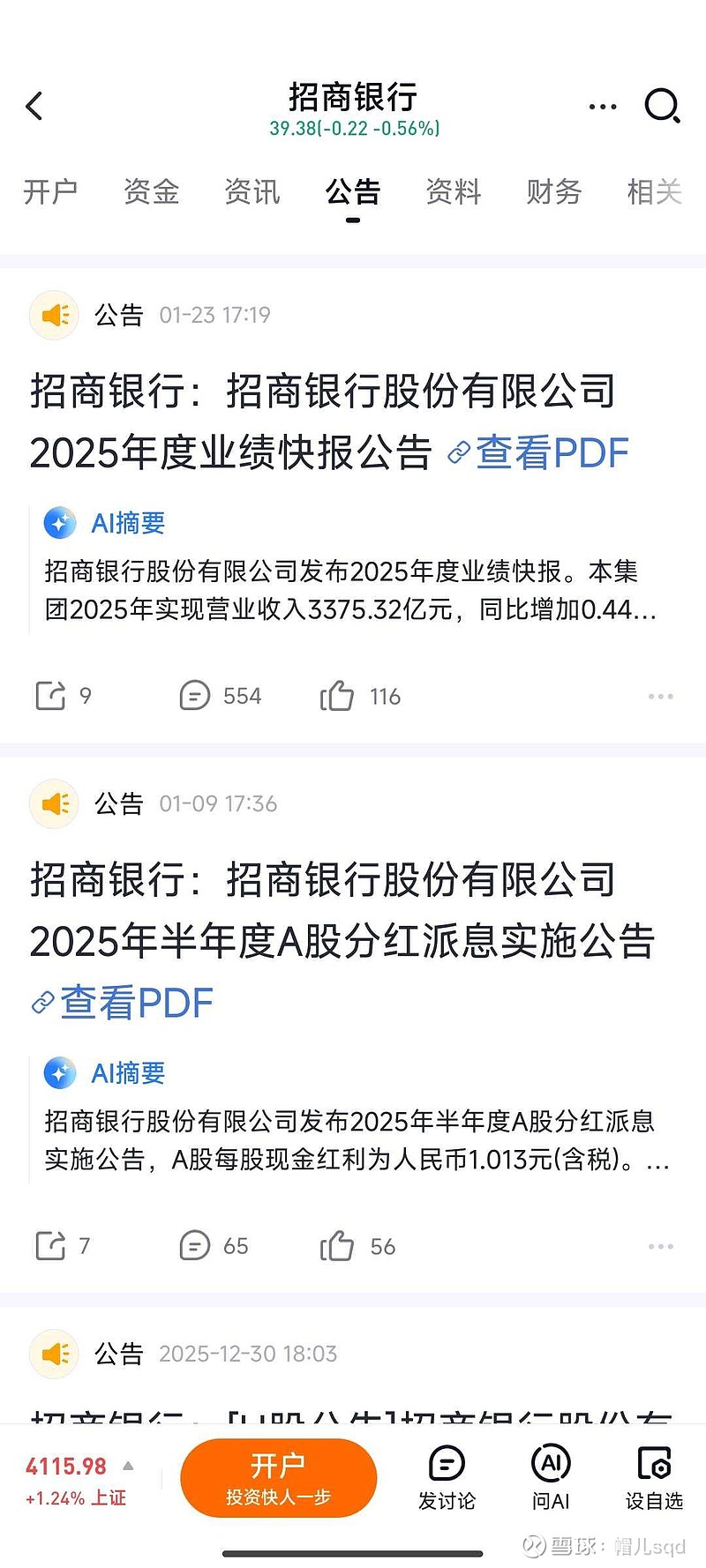The image size is (706, 1568).
Task: Like the 分红派息实施公告 post
Action: click(x=337, y=1246)
